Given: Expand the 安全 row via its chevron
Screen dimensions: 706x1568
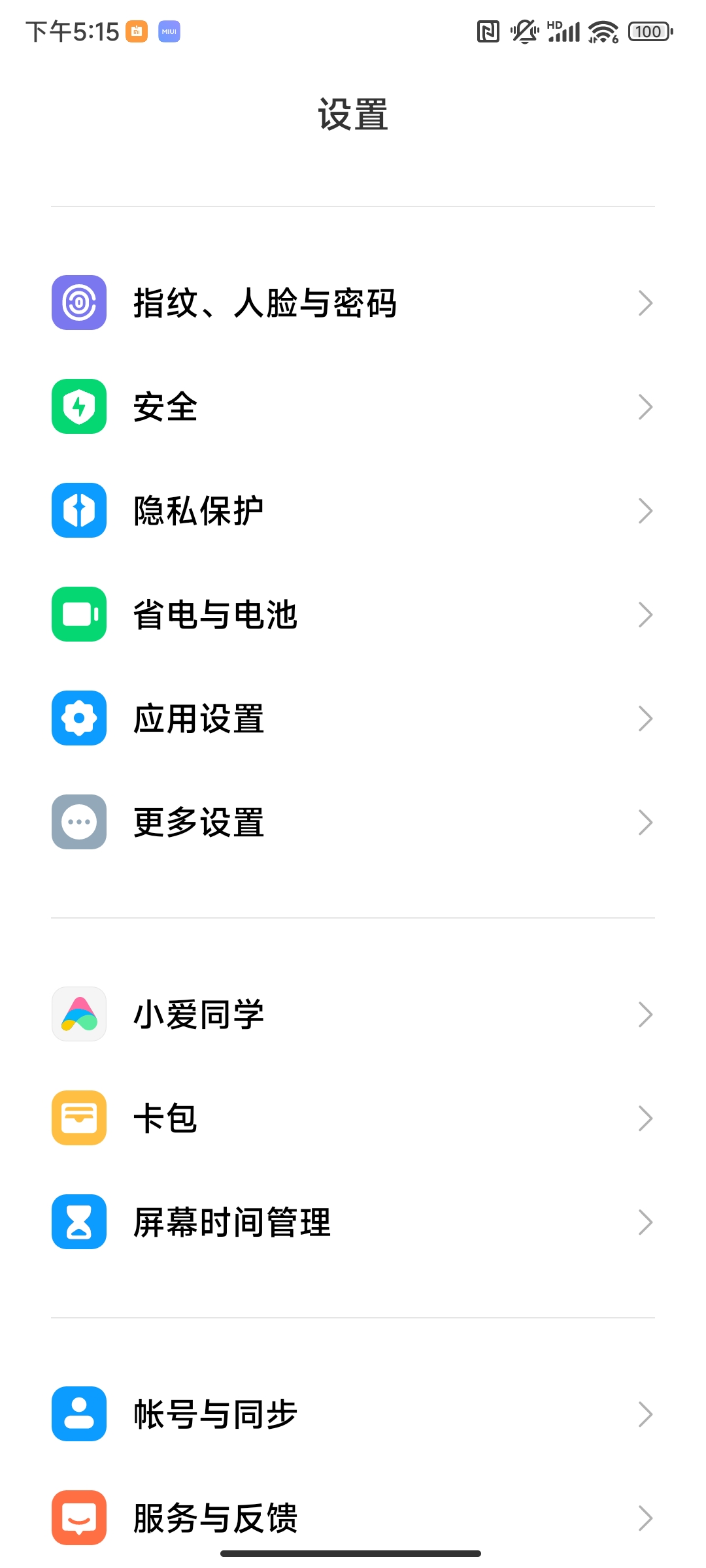Looking at the screenshot, I should 646,406.
